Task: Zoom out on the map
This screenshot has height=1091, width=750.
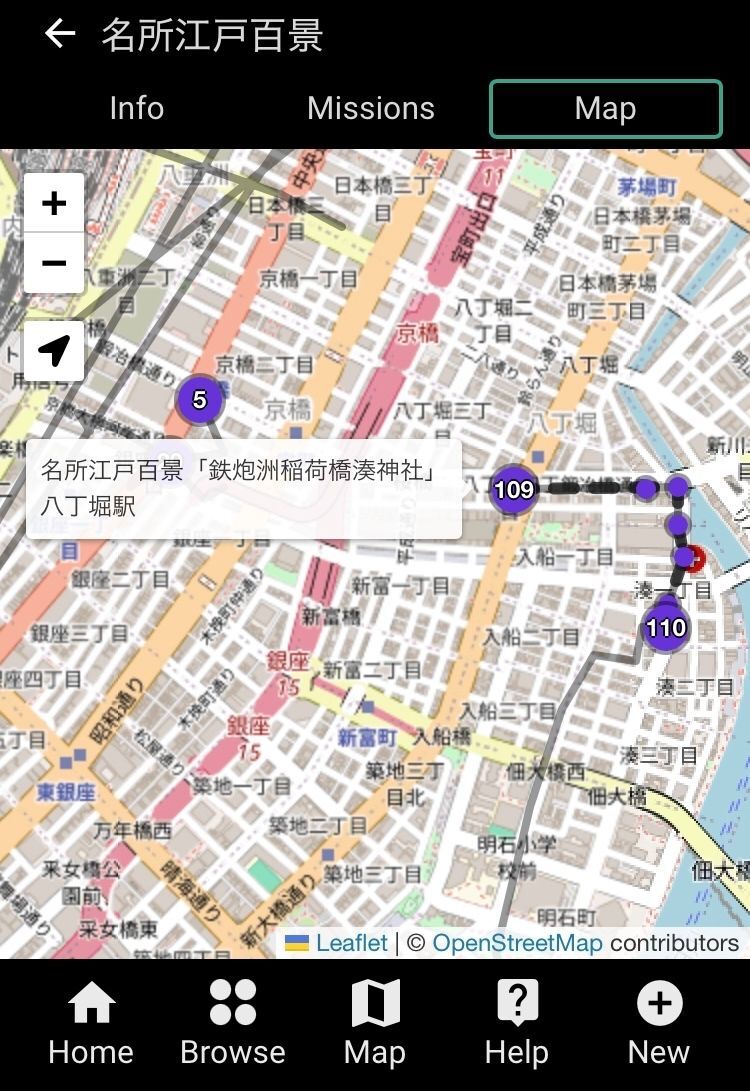Action: [54, 263]
